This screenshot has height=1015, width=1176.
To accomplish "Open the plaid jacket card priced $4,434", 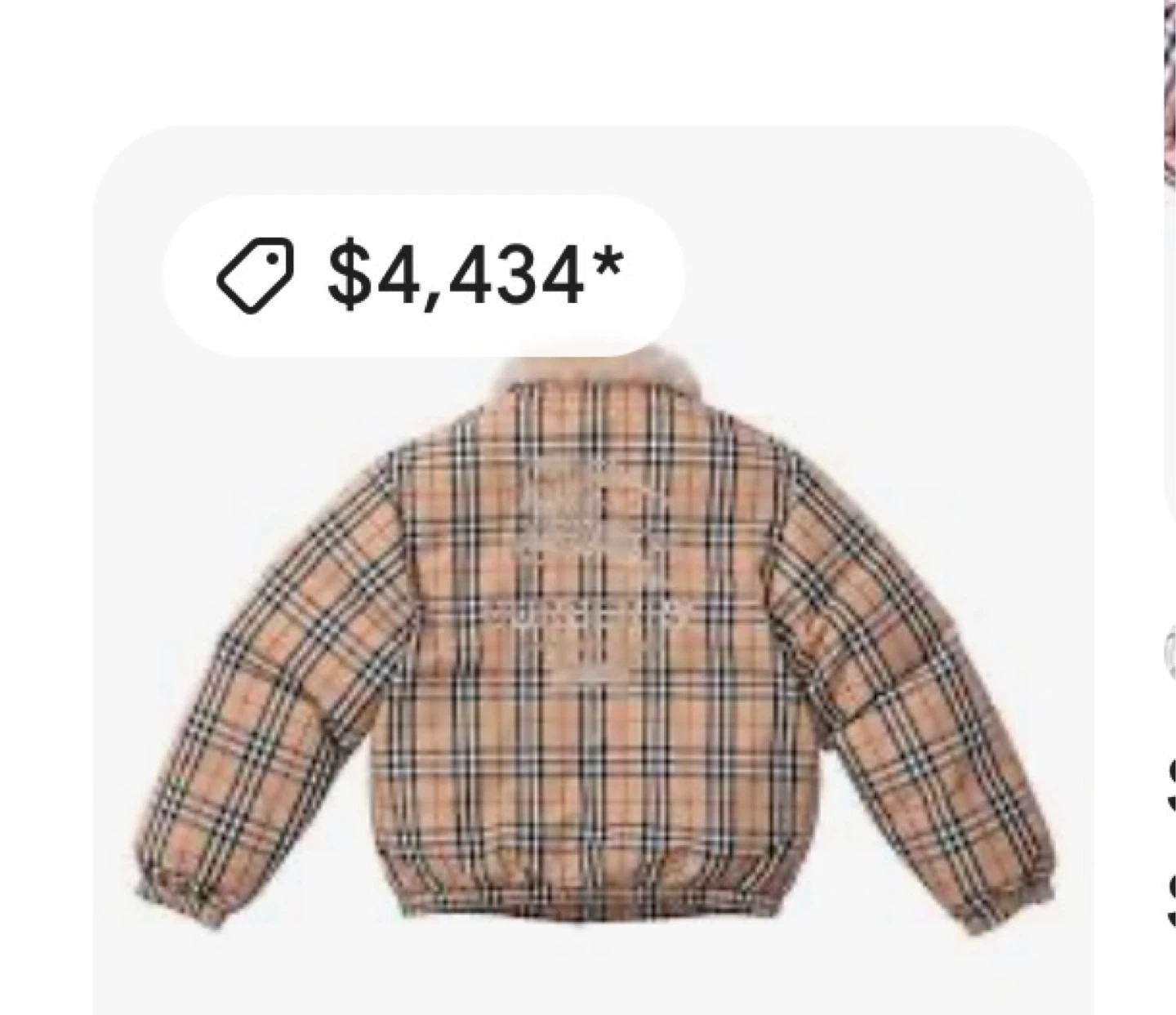I will [593, 653].
